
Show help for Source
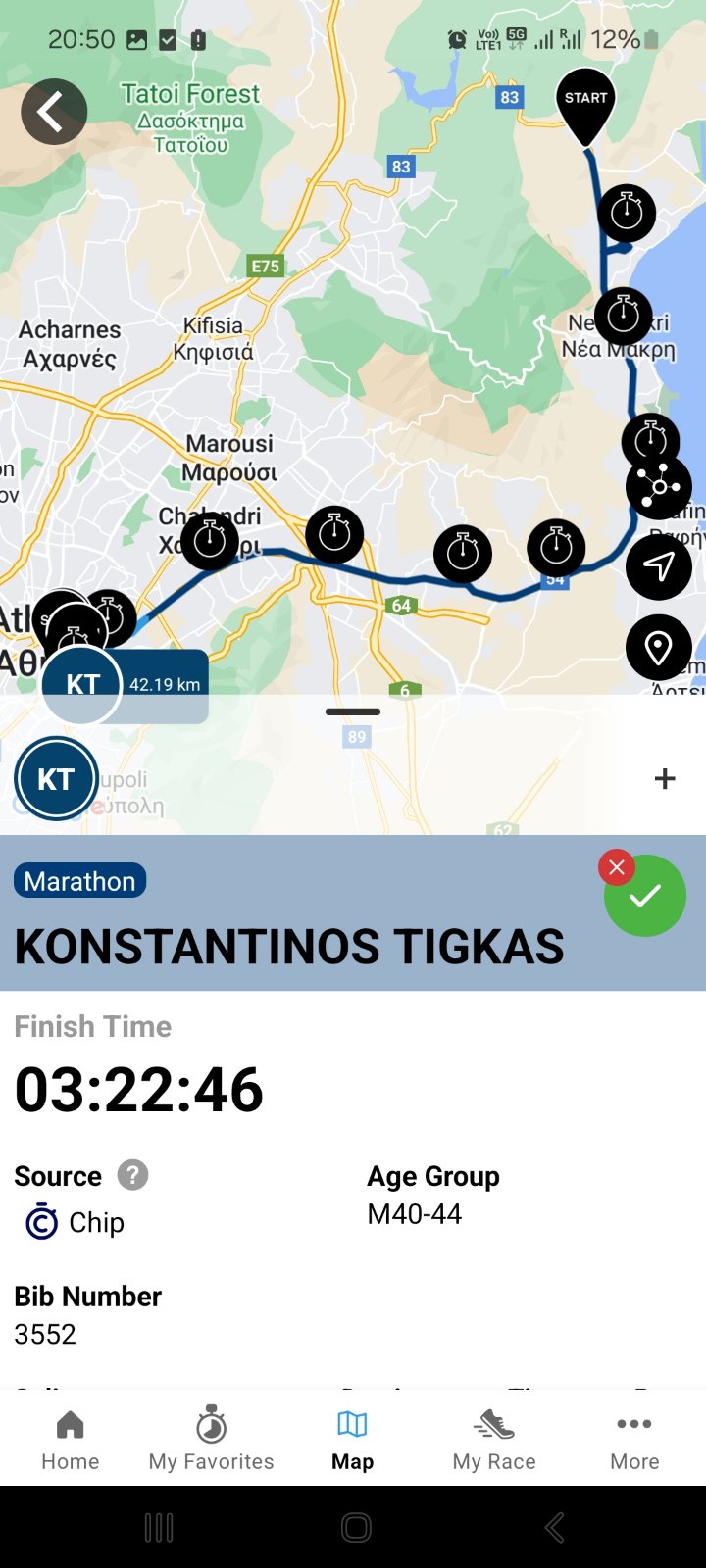click(133, 1174)
